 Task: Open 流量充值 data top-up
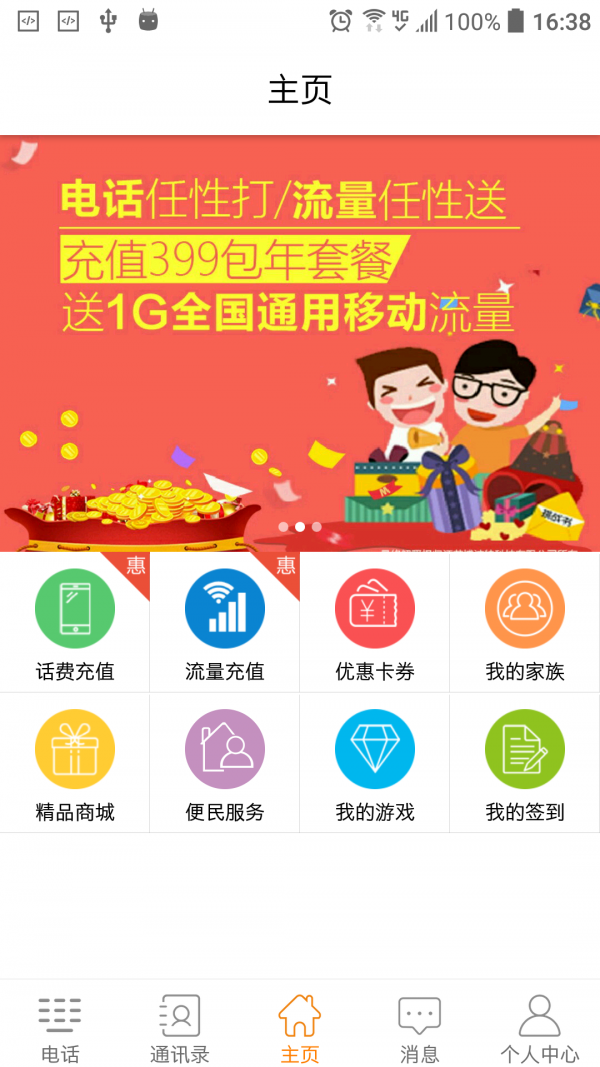(224, 622)
